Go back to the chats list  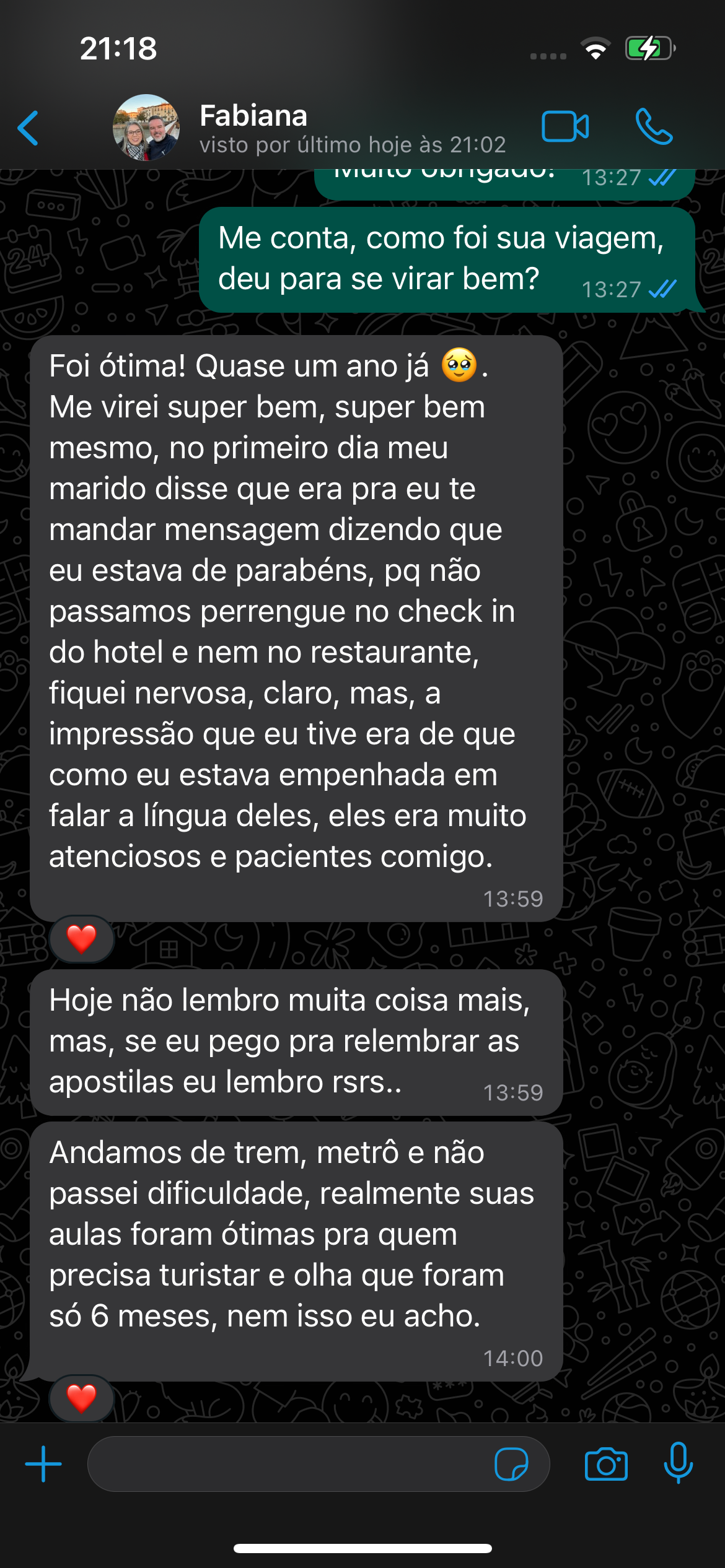(29, 128)
